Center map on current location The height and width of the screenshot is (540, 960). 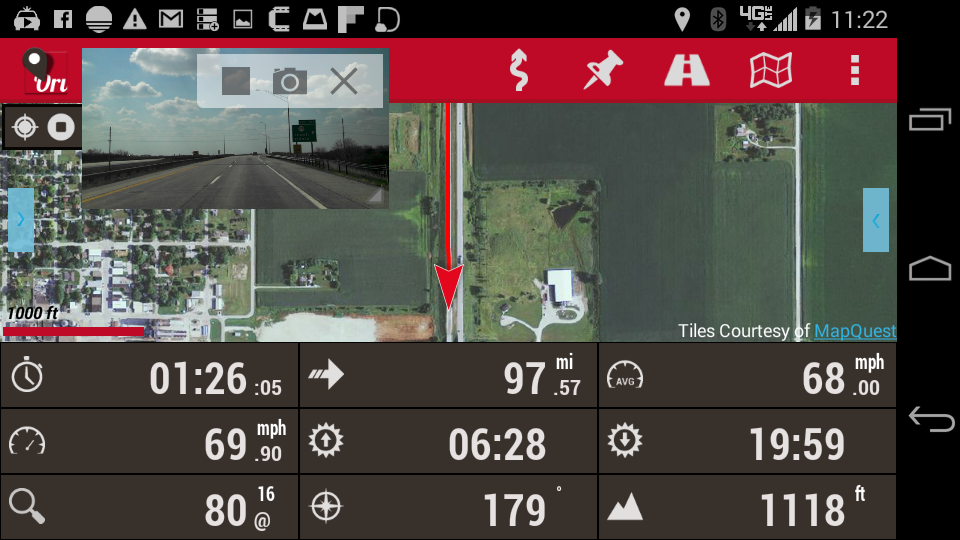pyautogui.click(x=25, y=127)
